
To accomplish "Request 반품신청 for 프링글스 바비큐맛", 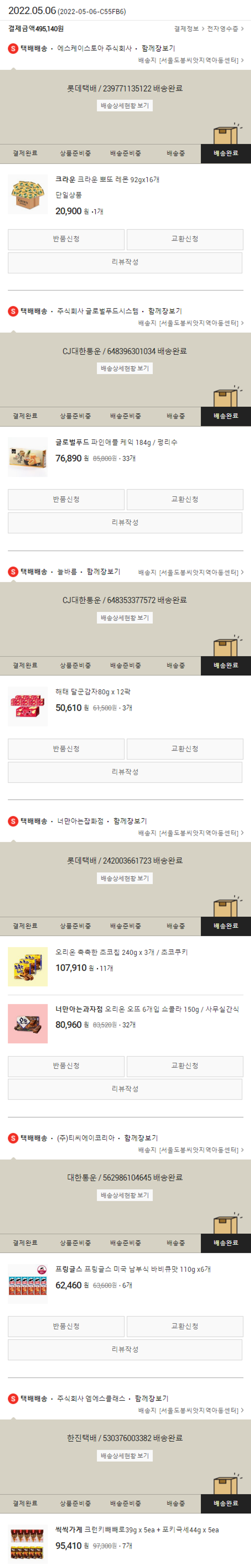I will pyautogui.click(x=66, y=1326).
